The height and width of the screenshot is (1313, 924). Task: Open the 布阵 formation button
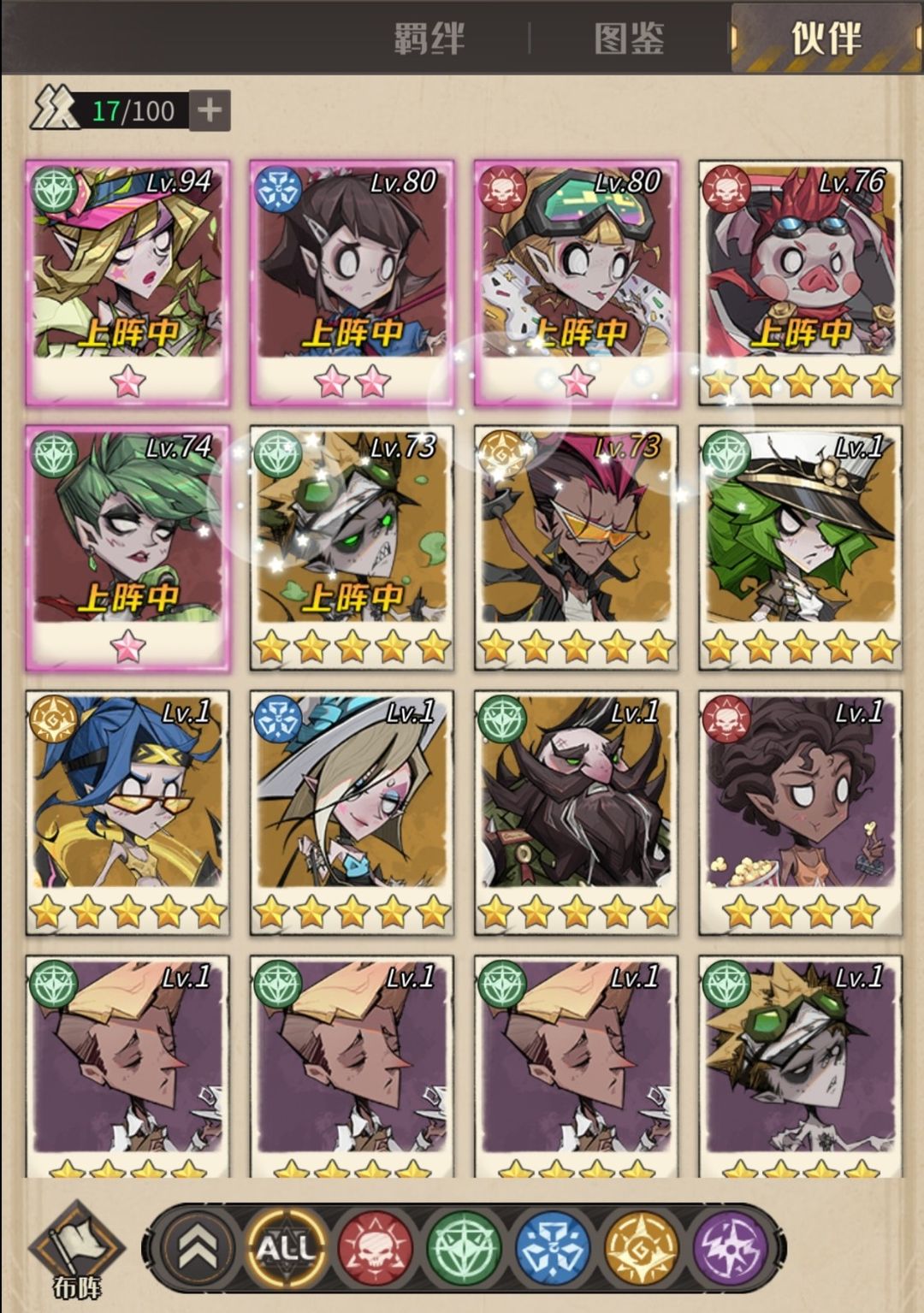(77, 1249)
